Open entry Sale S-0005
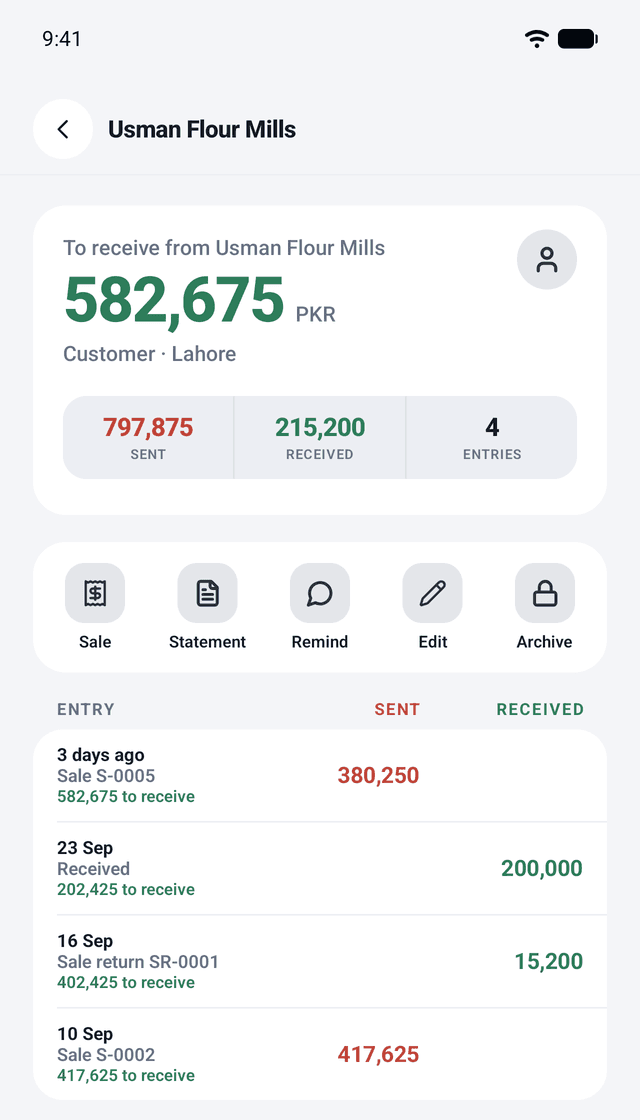The width and height of the screenshot is (640, 1120). click(x=320, y=776)
